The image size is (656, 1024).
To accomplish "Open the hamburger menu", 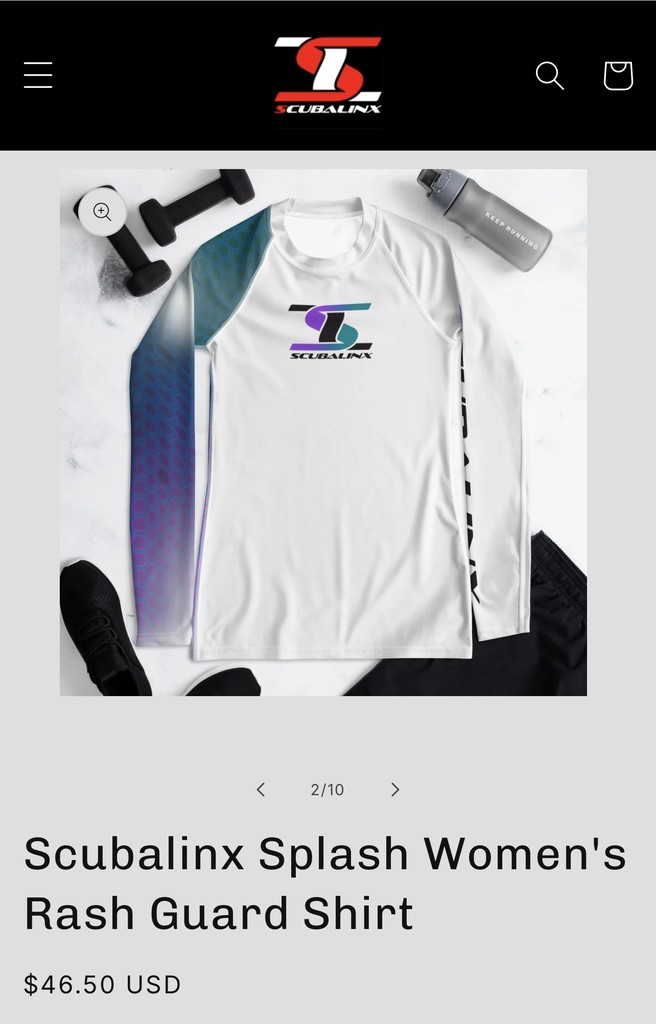I will (x=38, y=75).
